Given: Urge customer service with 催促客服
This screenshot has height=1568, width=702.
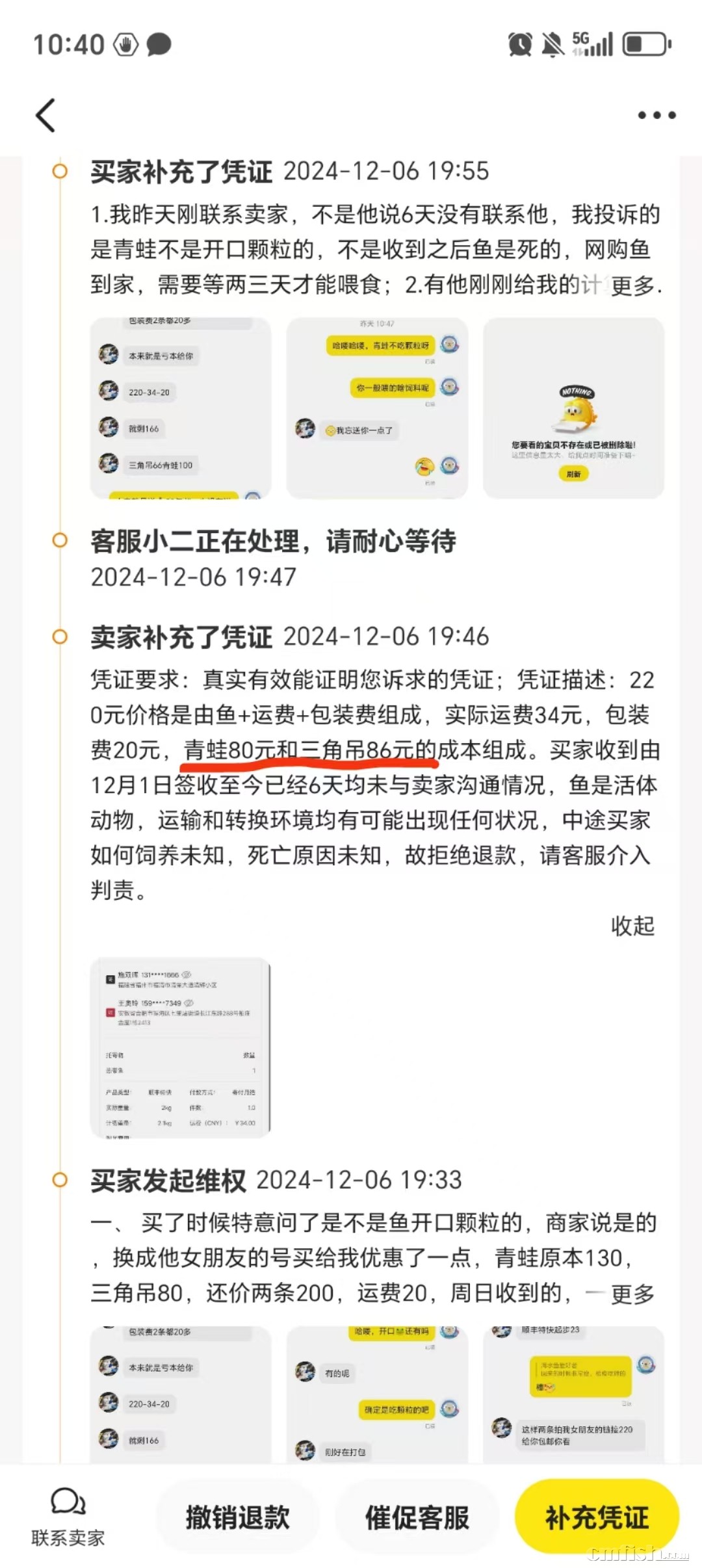Looking at the screenshot, I should click(417, 1517).
